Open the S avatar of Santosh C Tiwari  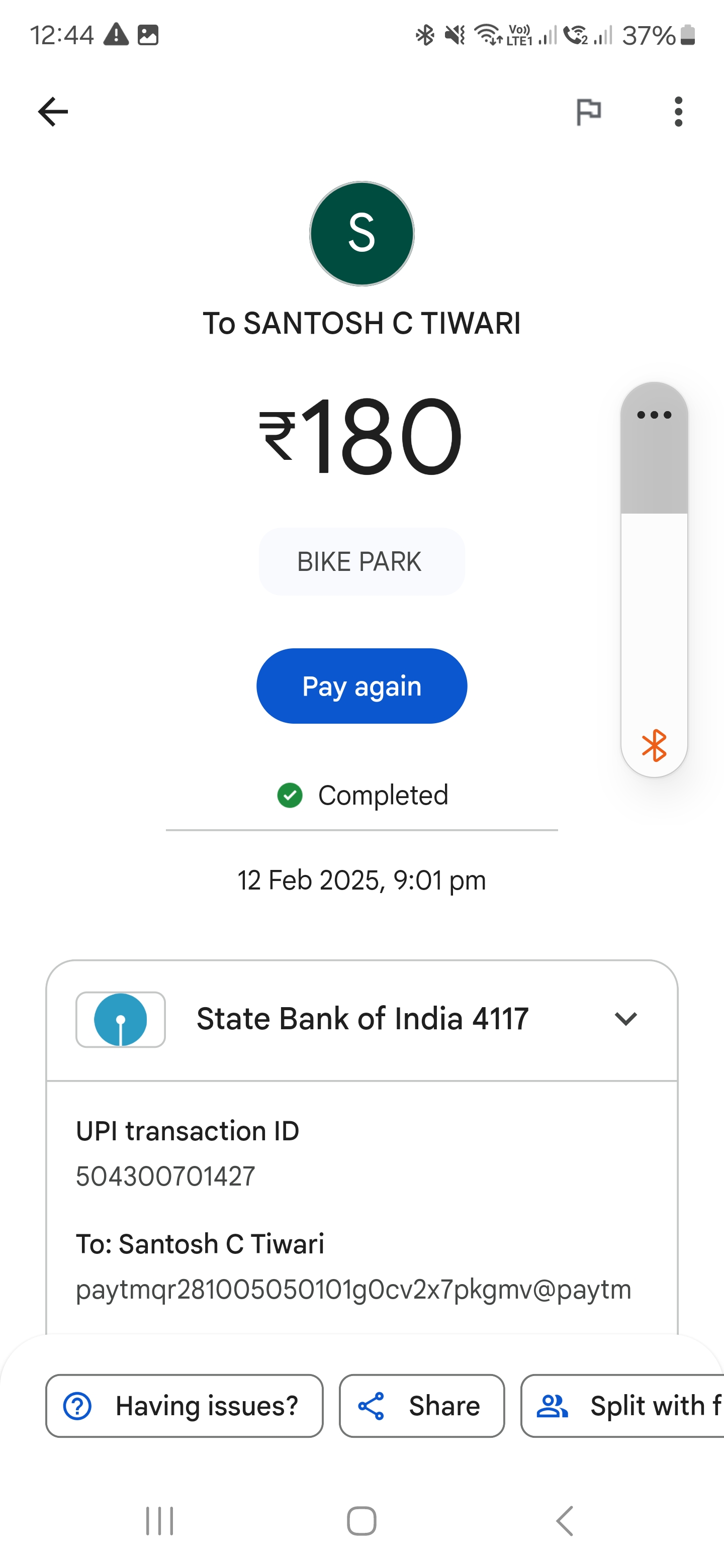coord(361,233)
